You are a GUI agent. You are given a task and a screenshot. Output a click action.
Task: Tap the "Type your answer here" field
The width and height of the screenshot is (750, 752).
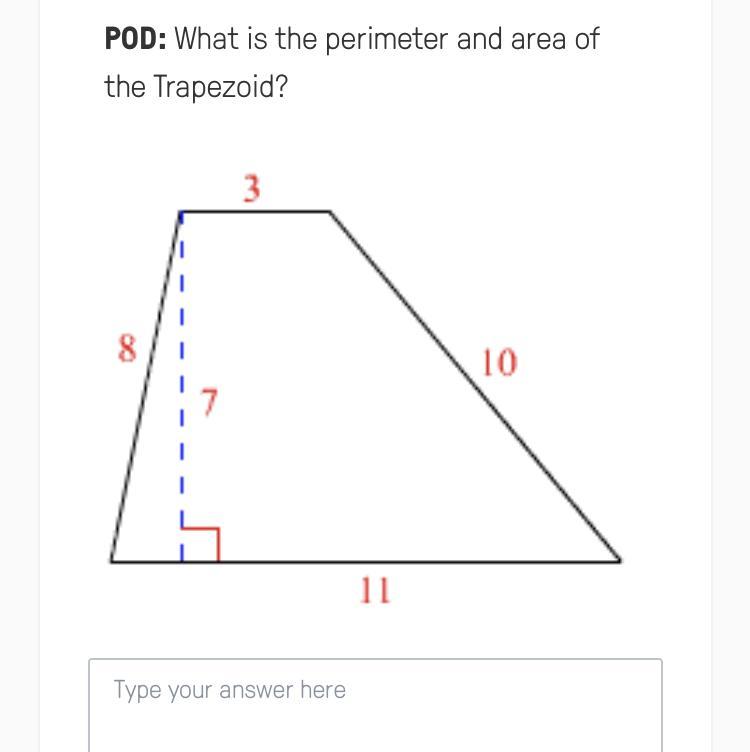click(x=375, y=700)
